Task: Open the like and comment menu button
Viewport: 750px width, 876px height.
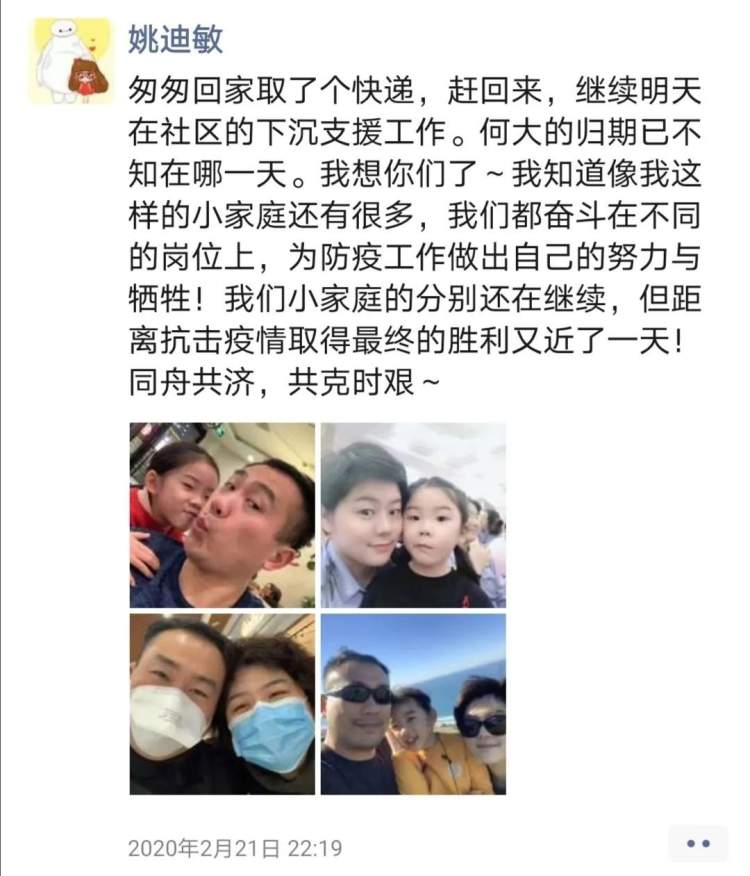Action: tap(698, 843)
